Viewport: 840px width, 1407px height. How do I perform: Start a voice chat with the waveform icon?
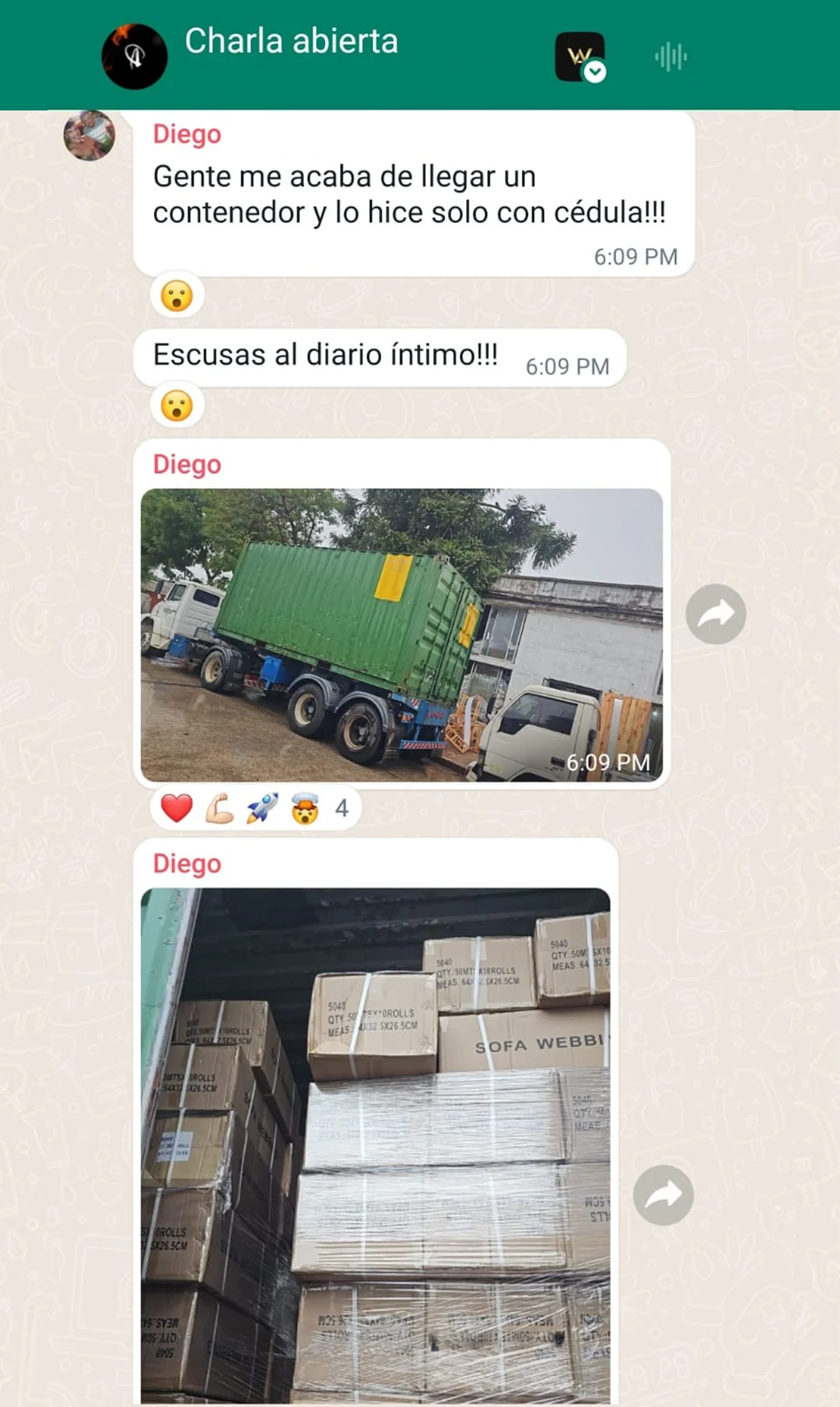pos(670,57)
